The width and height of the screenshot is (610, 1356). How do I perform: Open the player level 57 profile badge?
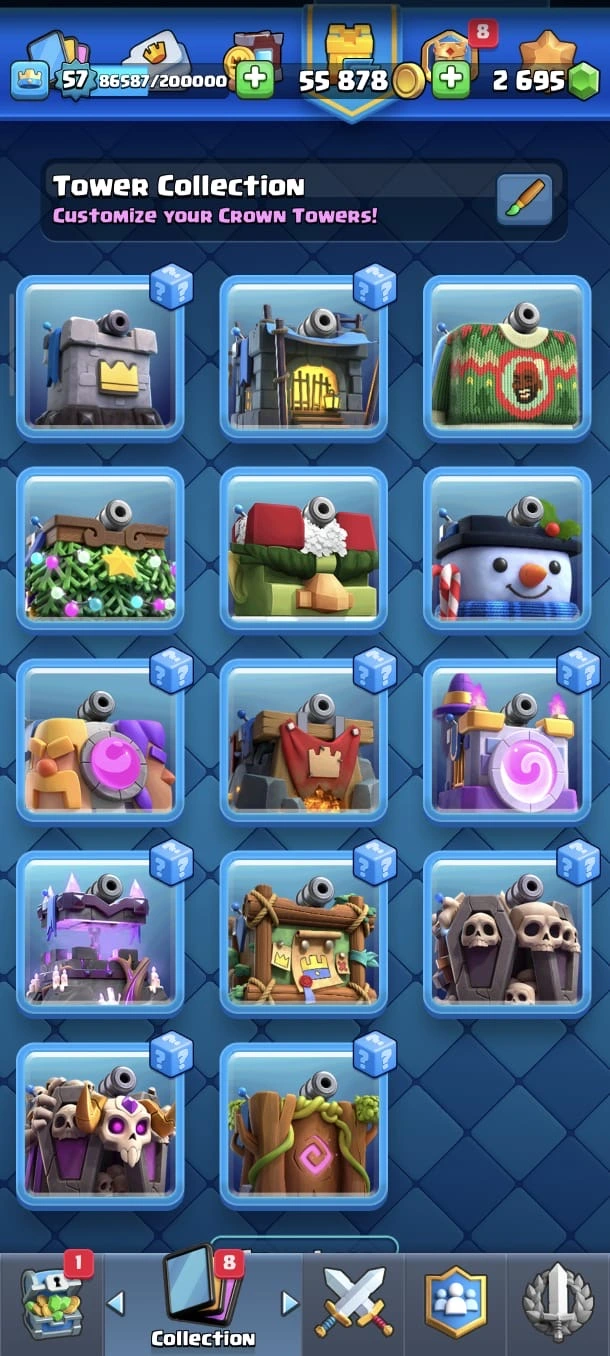[75, 79]
